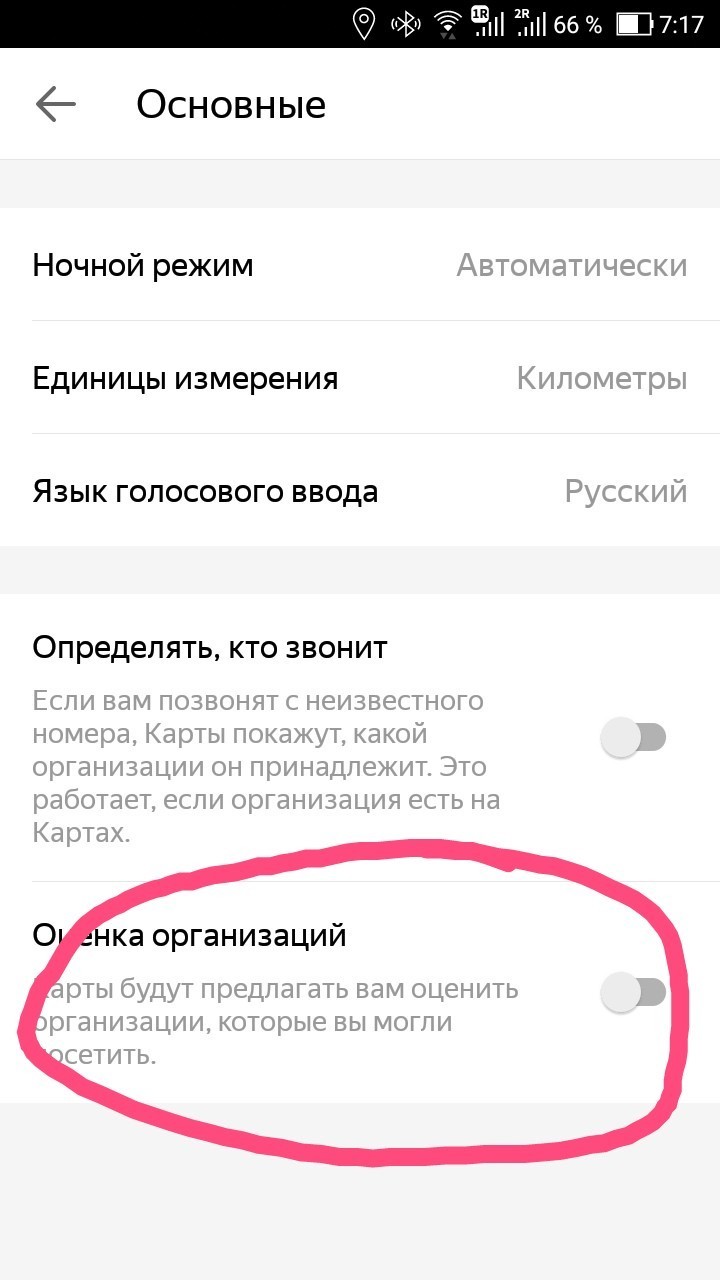720x1280 pixels.
Task: Enable Определять, кто звонит switch
Action: pos(632,739)
